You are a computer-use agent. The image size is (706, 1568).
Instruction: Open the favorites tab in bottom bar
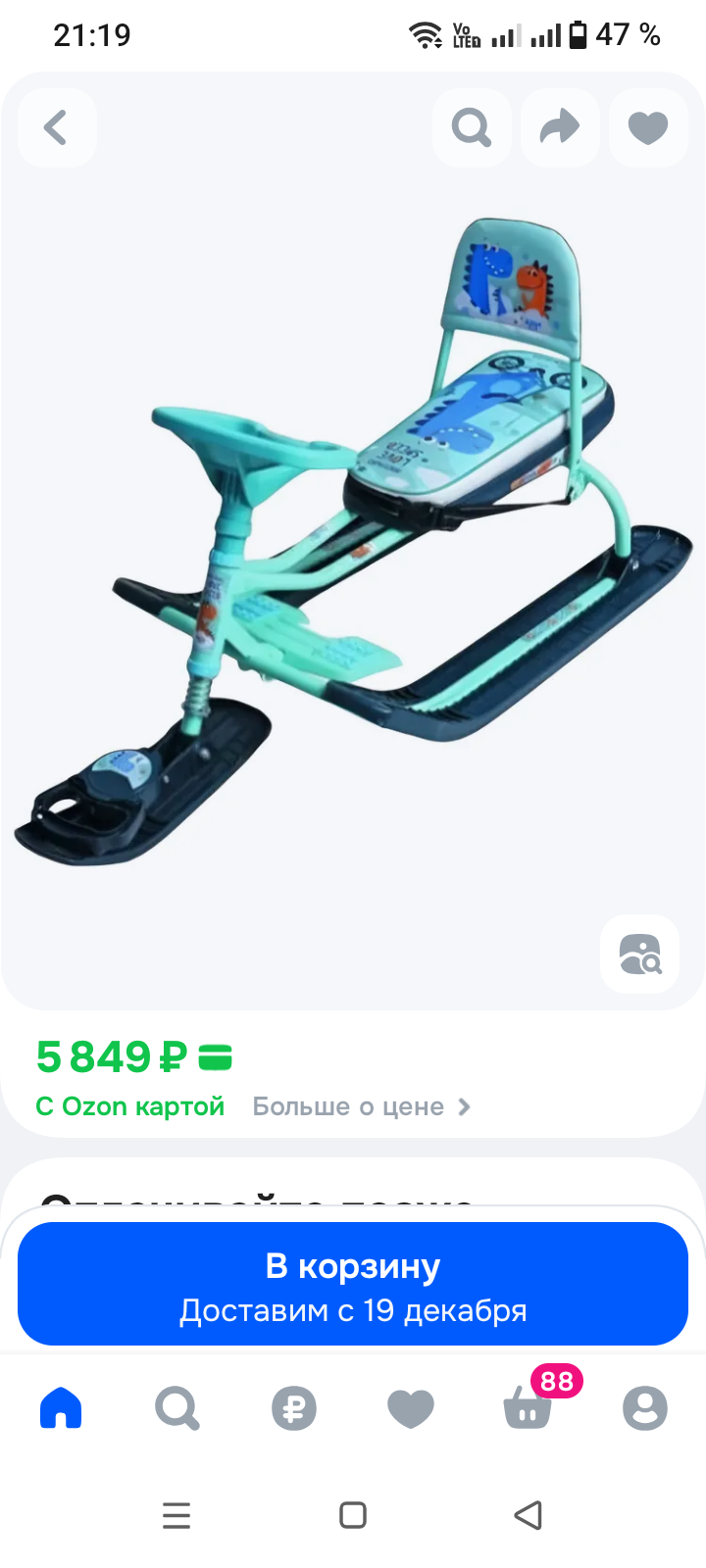coord(411,1408)
